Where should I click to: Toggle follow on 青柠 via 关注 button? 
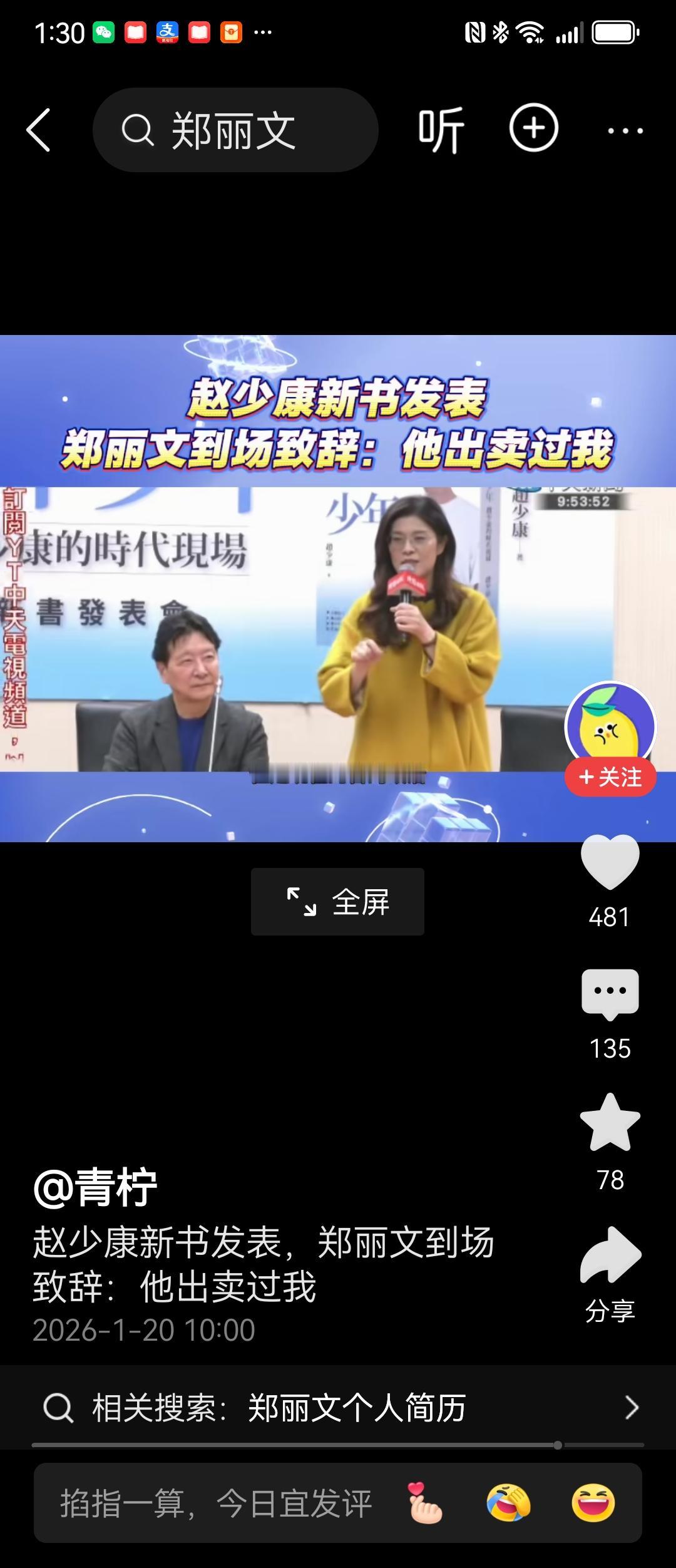click(610, 776)
